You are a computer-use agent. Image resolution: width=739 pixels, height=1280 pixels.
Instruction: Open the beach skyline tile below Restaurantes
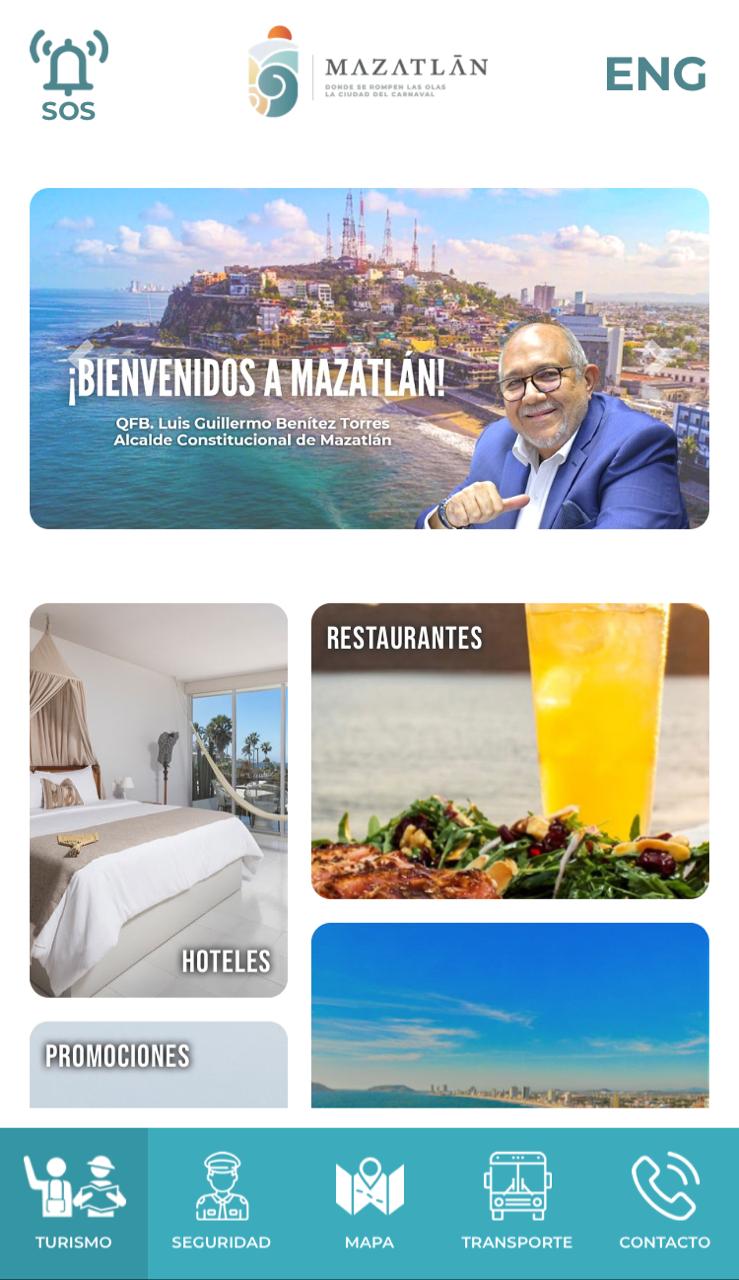pos(510,1015)
